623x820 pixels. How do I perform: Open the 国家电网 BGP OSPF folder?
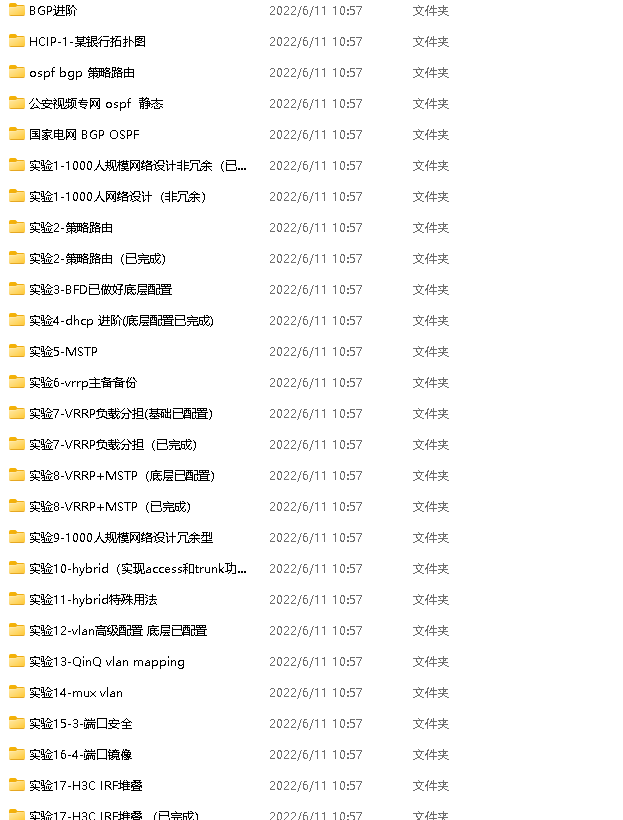[x=85, y=135]
